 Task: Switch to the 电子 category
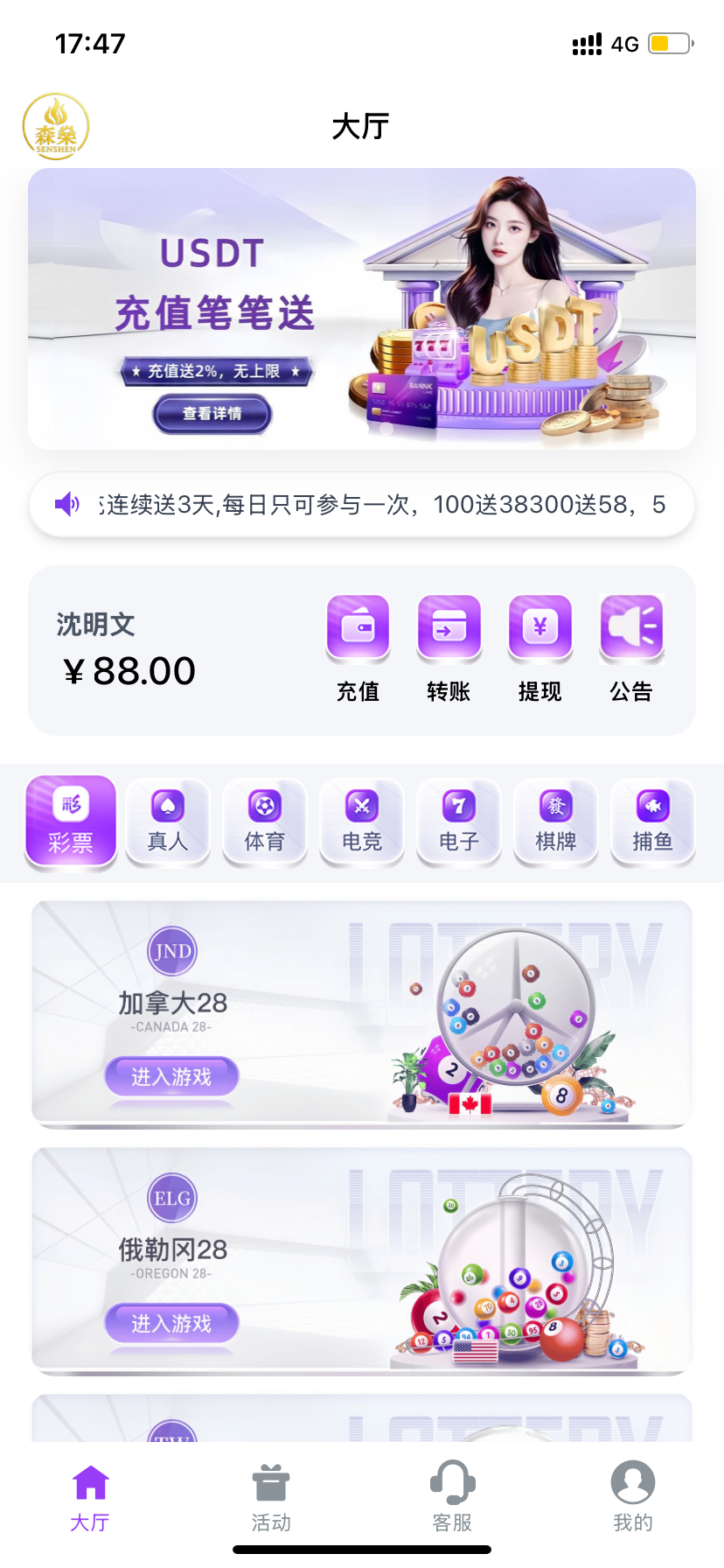459,822
